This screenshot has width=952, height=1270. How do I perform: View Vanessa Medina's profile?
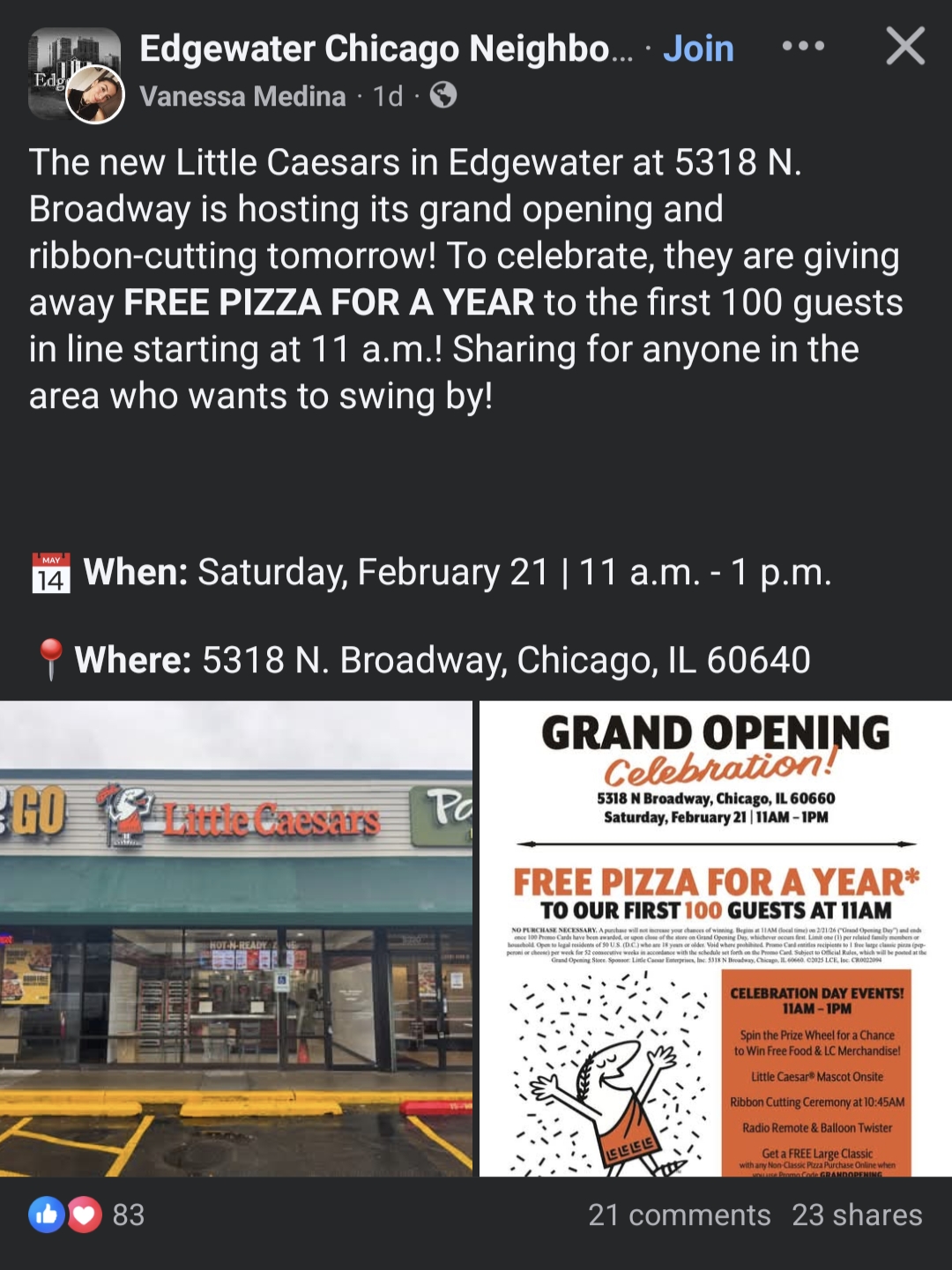pos(242,95)
